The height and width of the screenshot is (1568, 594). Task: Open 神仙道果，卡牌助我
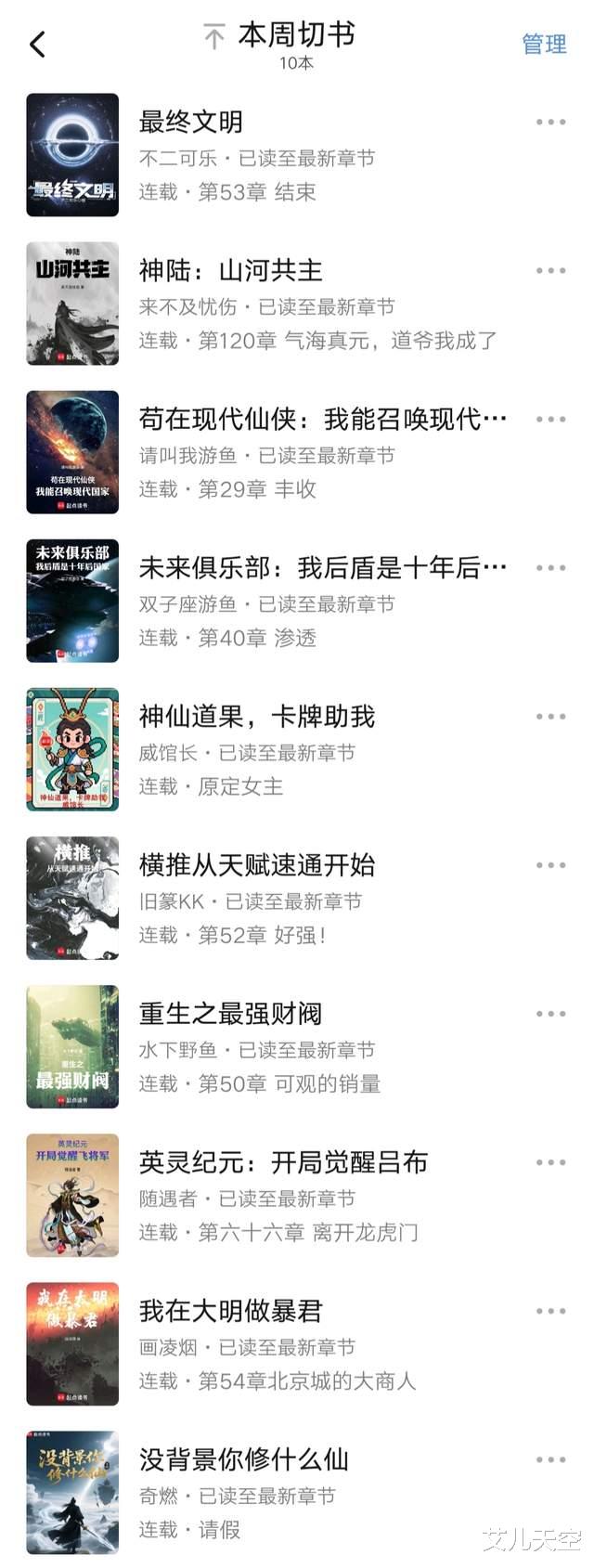256,716
